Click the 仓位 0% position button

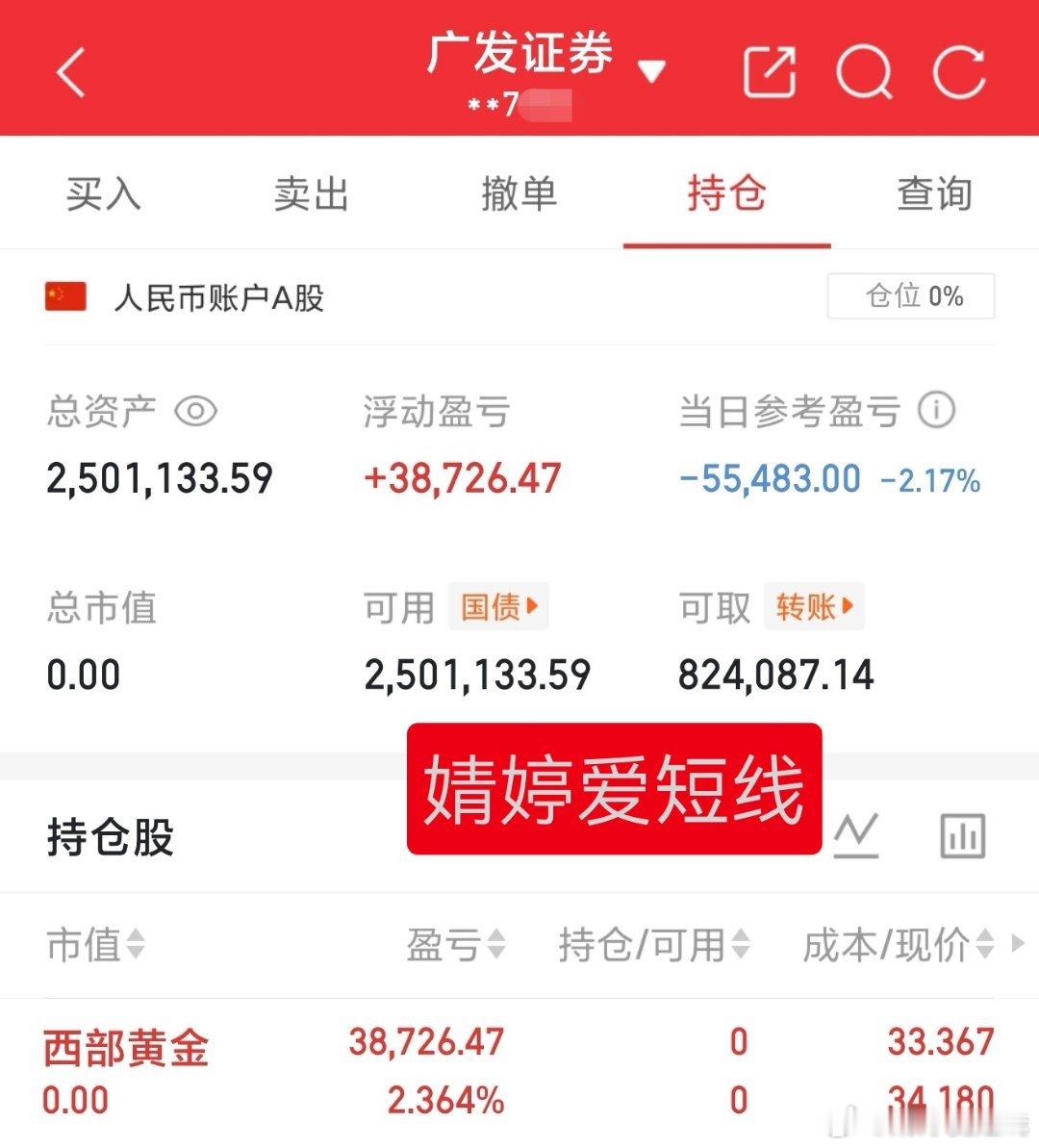[x=910, y=296]
